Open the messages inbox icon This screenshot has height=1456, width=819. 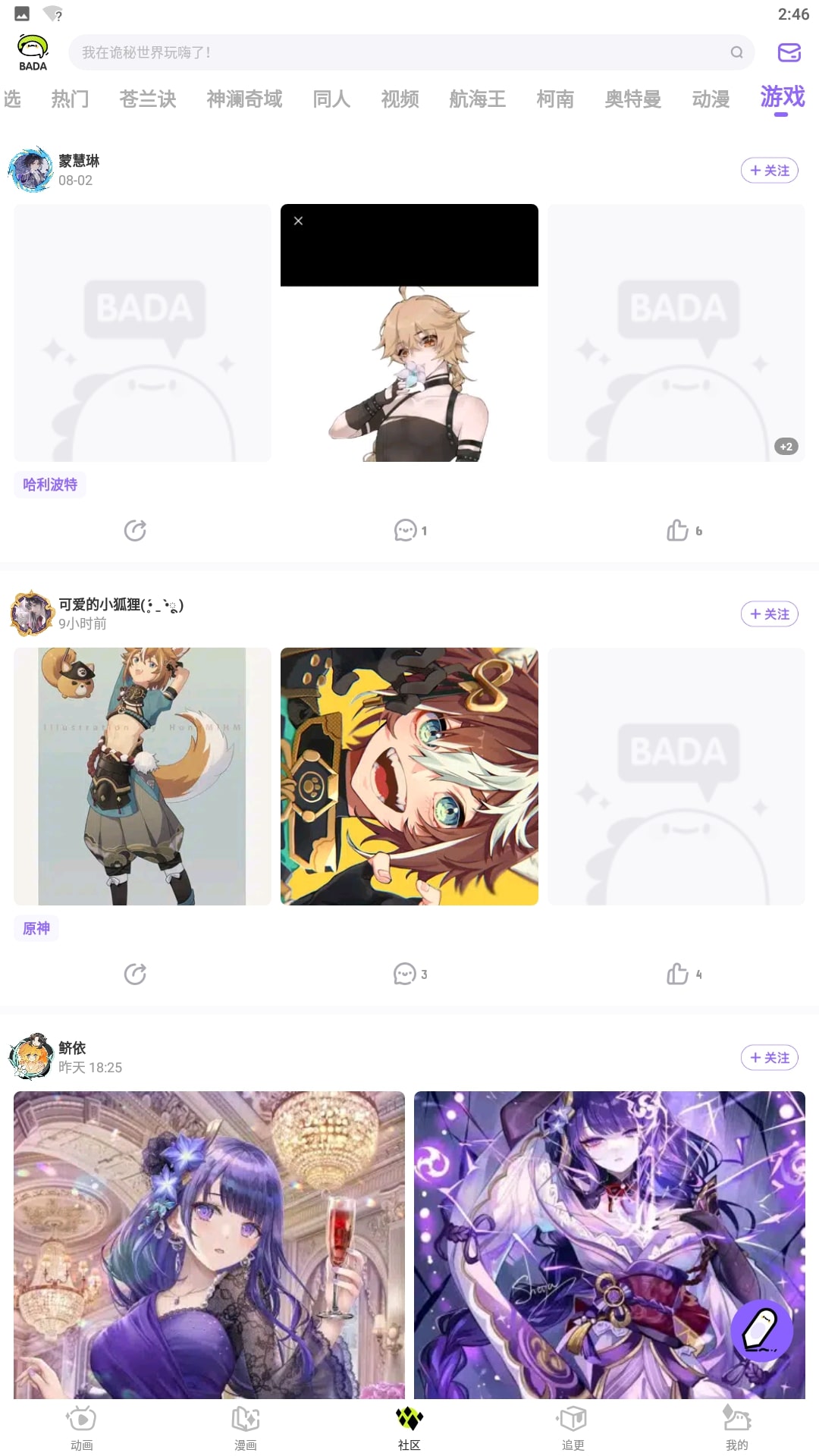(x=789, y=52)
